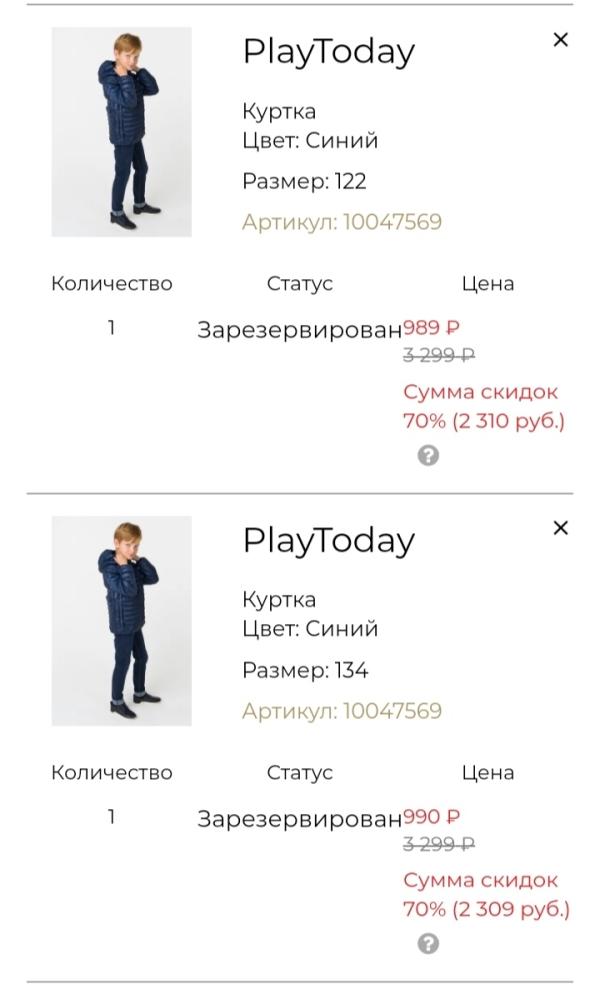Open product photo of size 134 jacket

pyautogui.click(x=121, y=620)
